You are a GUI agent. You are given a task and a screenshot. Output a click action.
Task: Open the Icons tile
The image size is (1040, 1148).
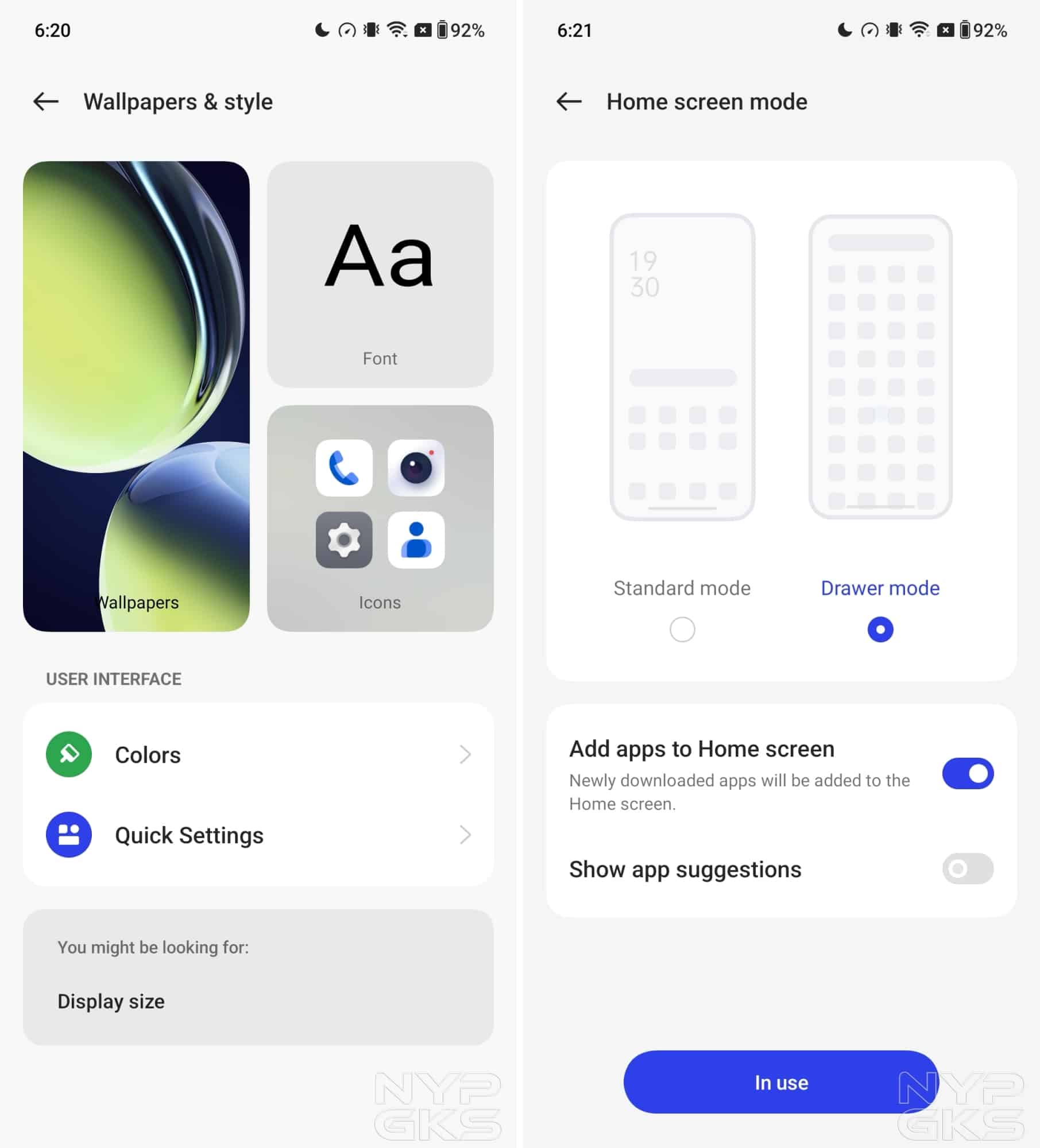380,518
